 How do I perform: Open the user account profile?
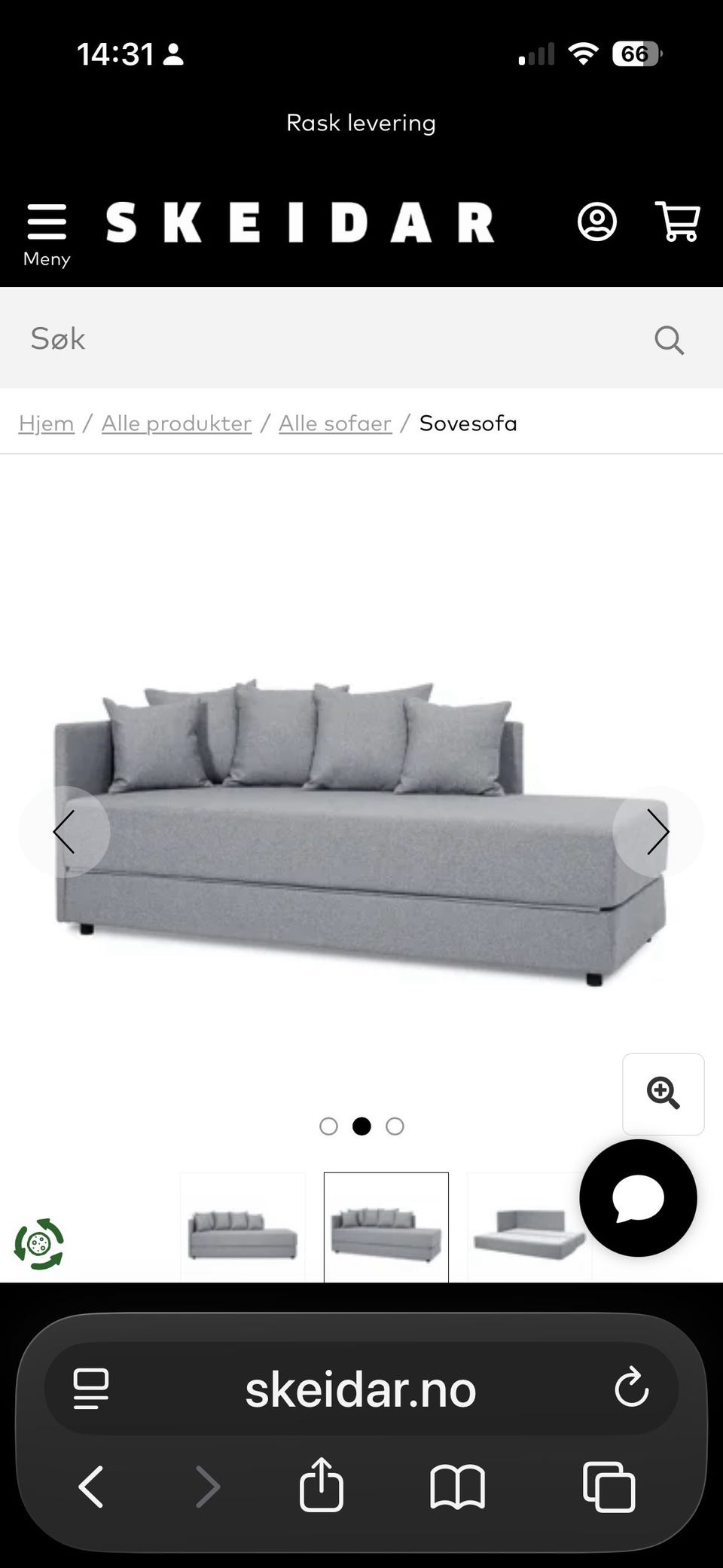(596, 222)
